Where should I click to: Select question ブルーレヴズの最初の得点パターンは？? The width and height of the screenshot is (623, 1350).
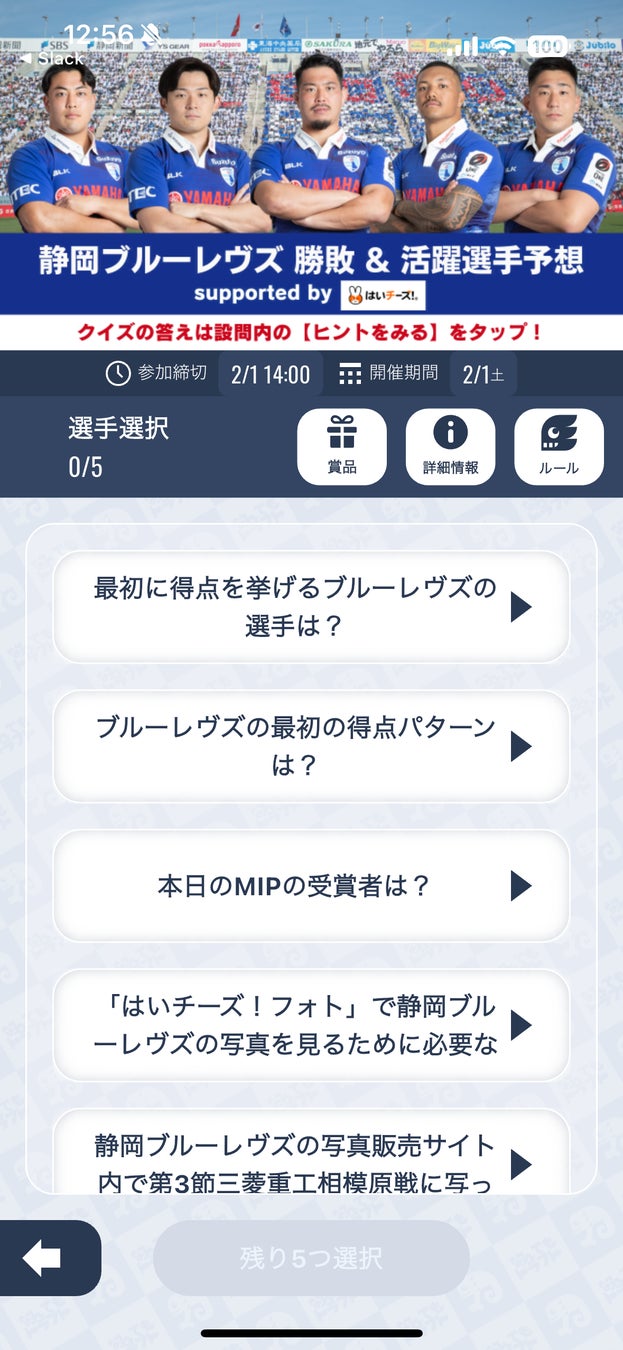click(311, 746)
